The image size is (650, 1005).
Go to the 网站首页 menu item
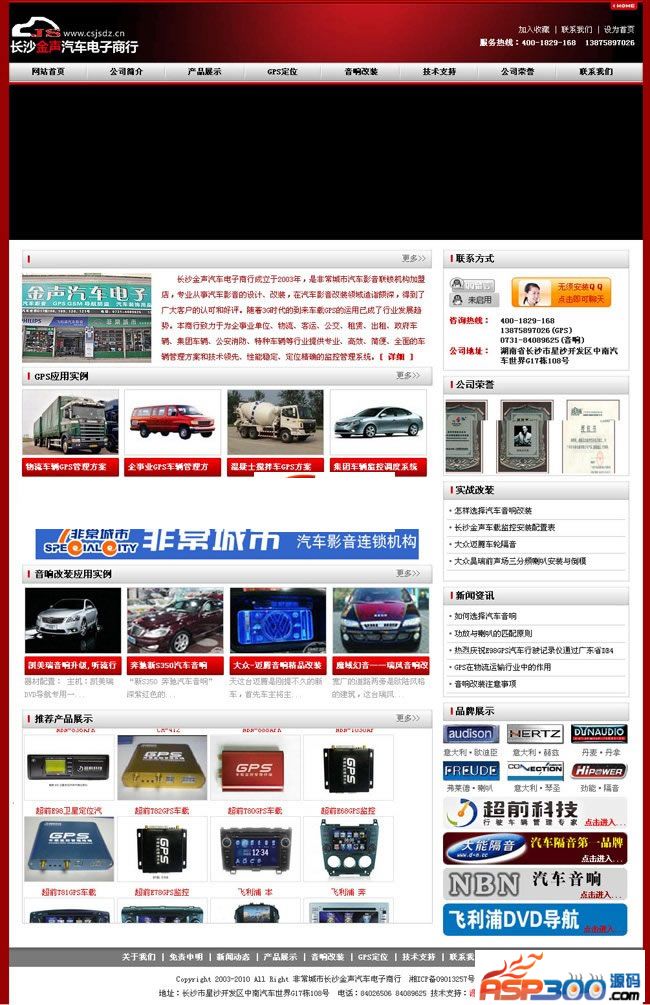coord(48,72)
